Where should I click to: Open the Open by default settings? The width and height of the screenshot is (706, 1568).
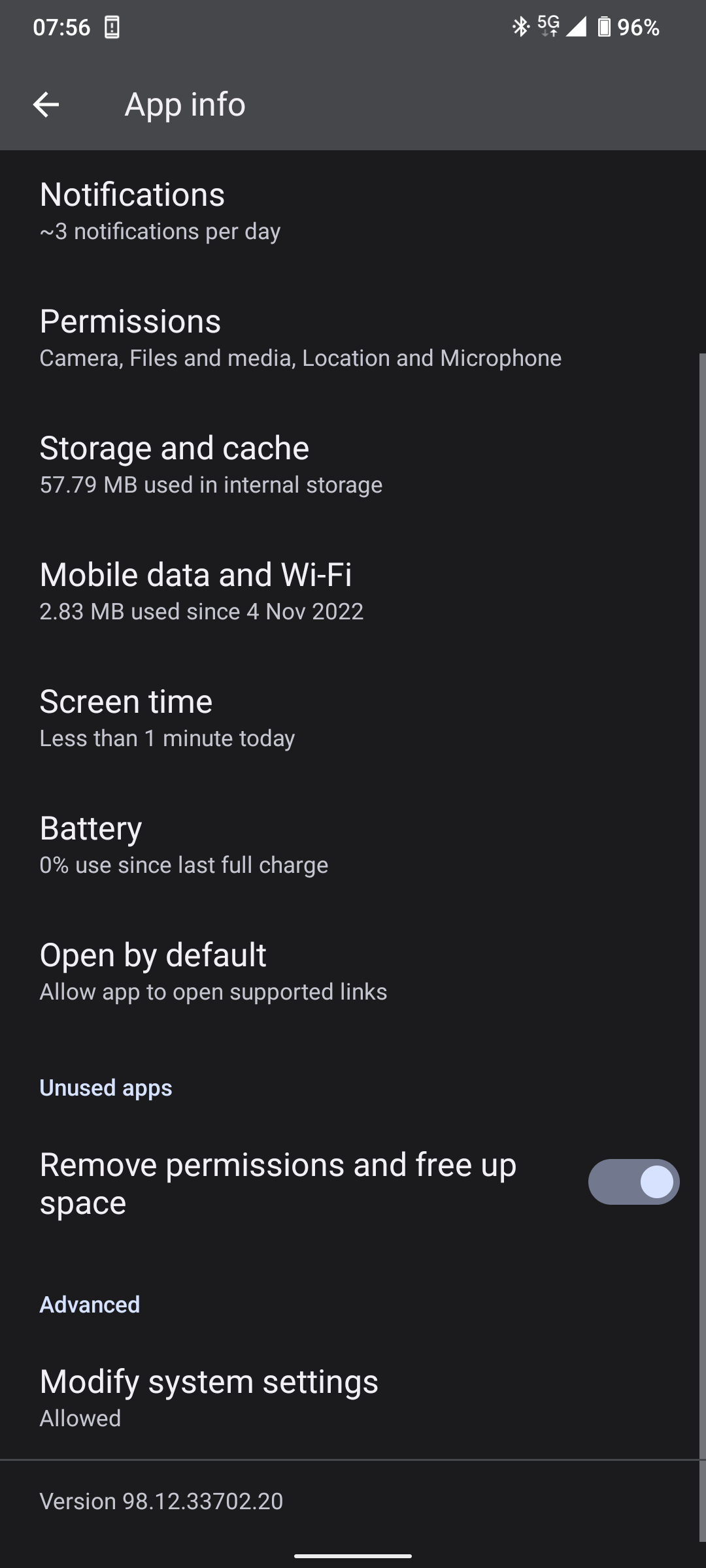point(353,972)
